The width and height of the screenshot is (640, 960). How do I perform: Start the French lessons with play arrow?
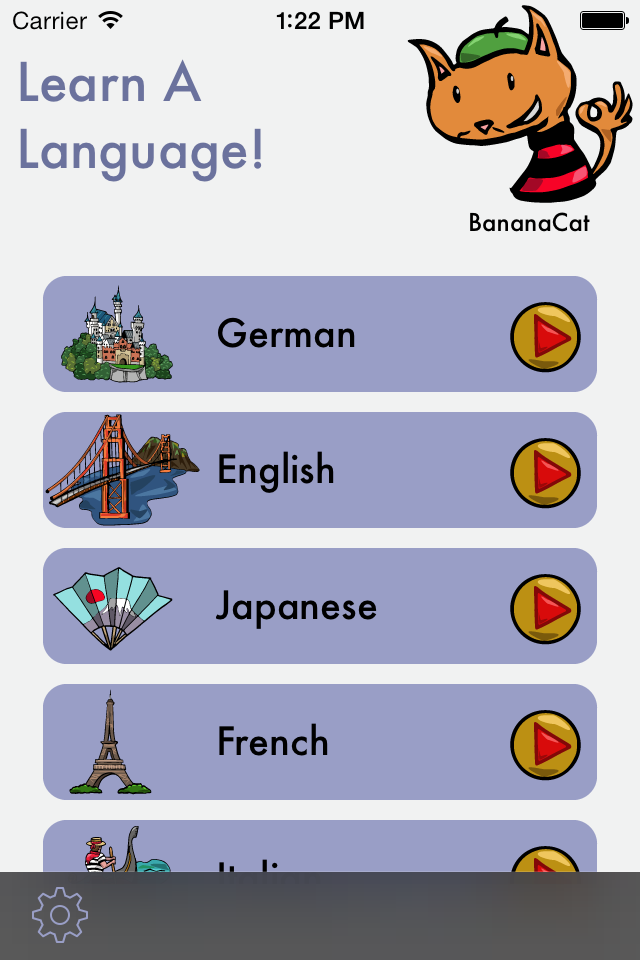(545, 742)
